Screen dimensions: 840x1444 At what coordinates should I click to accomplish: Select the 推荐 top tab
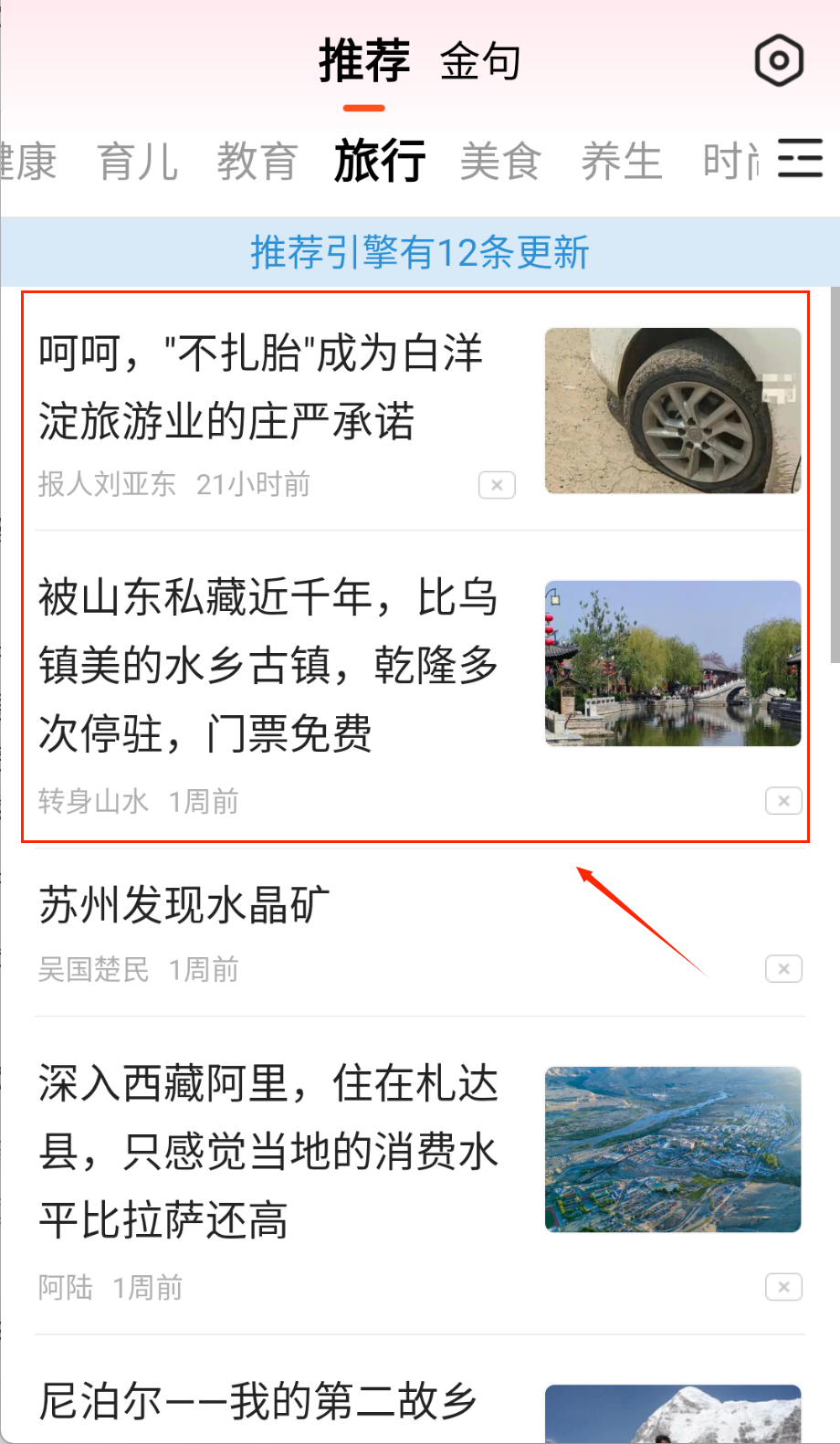click(x=364, y=62)
